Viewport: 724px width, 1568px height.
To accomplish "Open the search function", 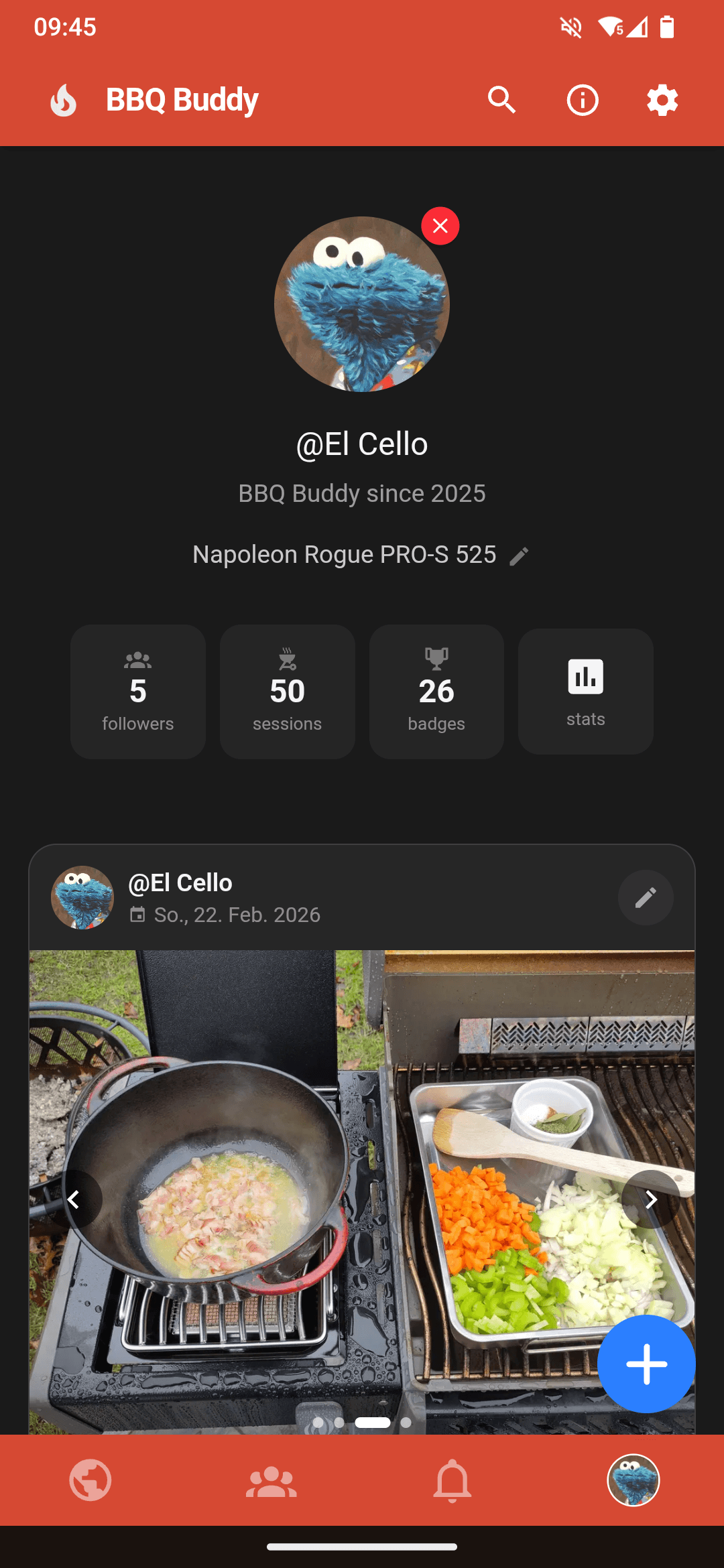I will (501, 100).
